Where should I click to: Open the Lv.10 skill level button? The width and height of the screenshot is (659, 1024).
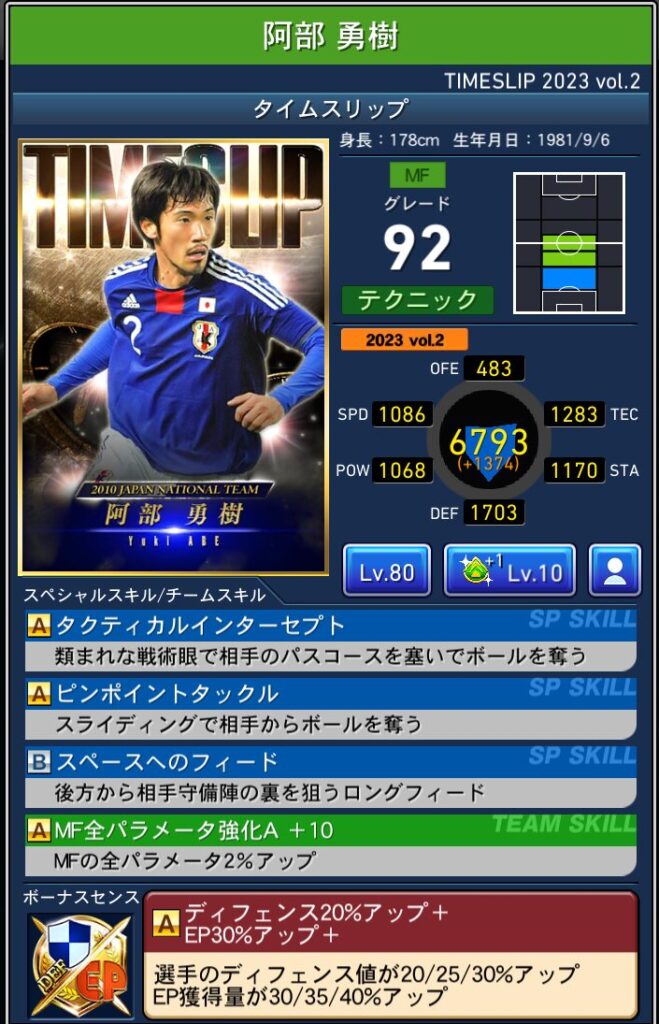[x=509, y=573]
